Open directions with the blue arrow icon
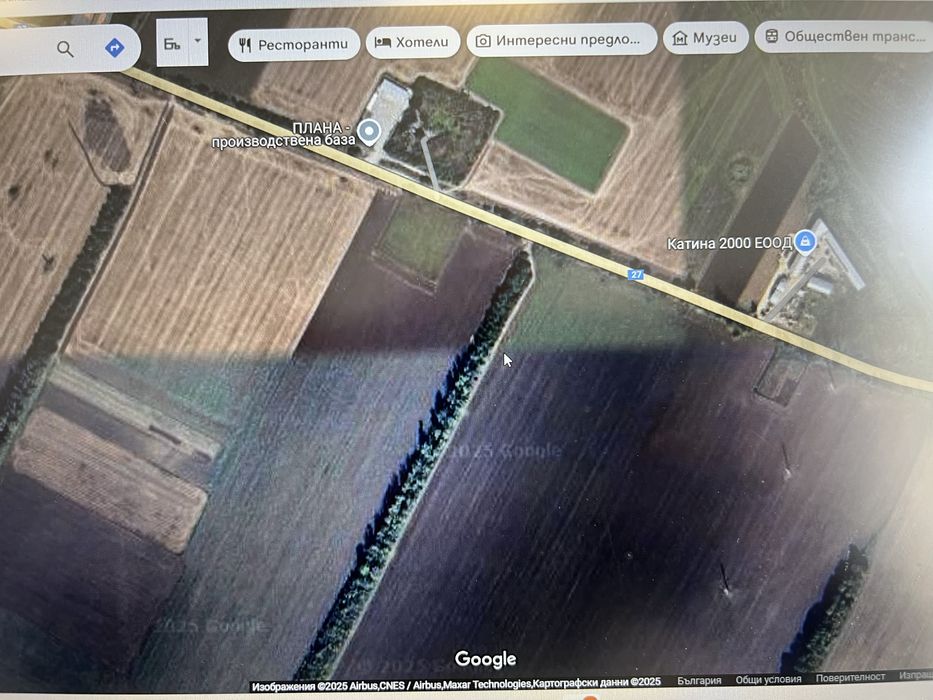933x700 pixels. tap(114, 47)
